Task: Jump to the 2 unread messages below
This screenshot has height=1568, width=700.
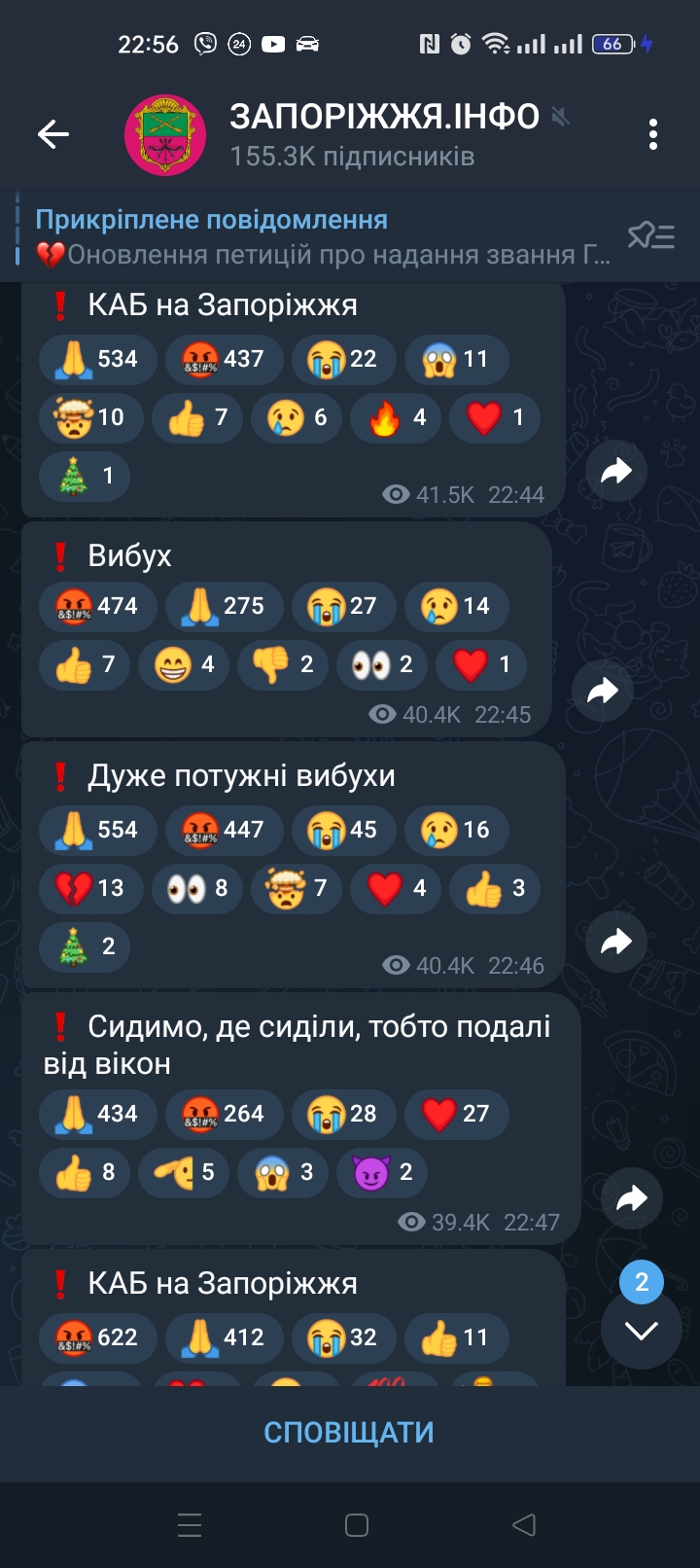Action: [642, 1329]
